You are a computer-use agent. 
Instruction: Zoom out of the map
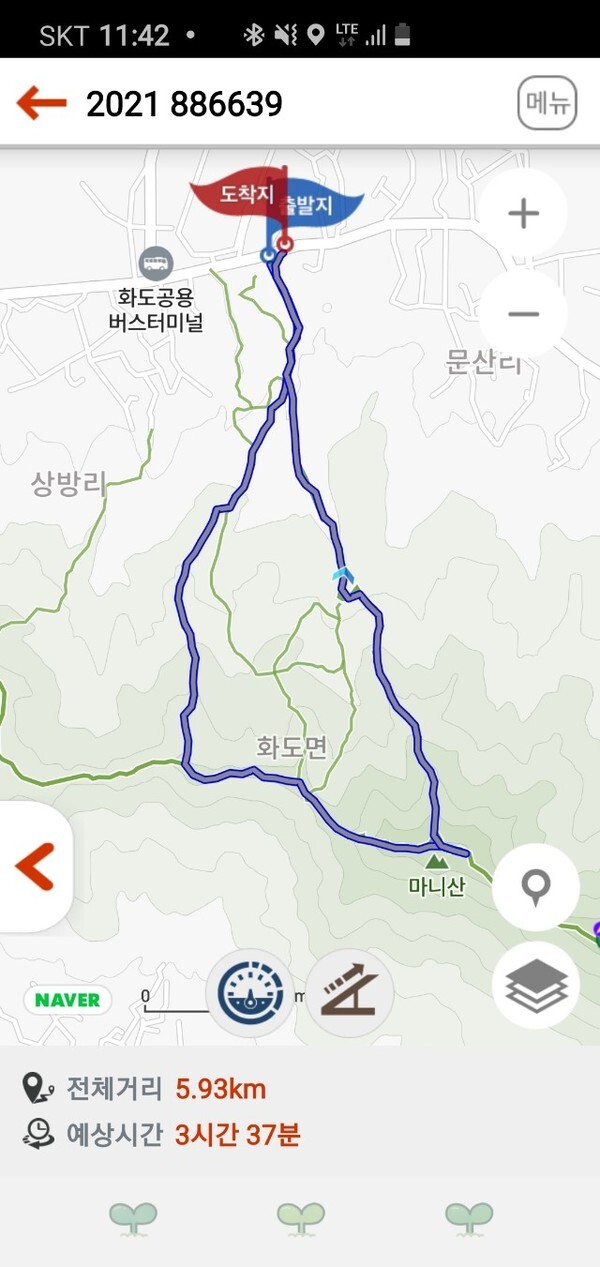tap(523, 314)
